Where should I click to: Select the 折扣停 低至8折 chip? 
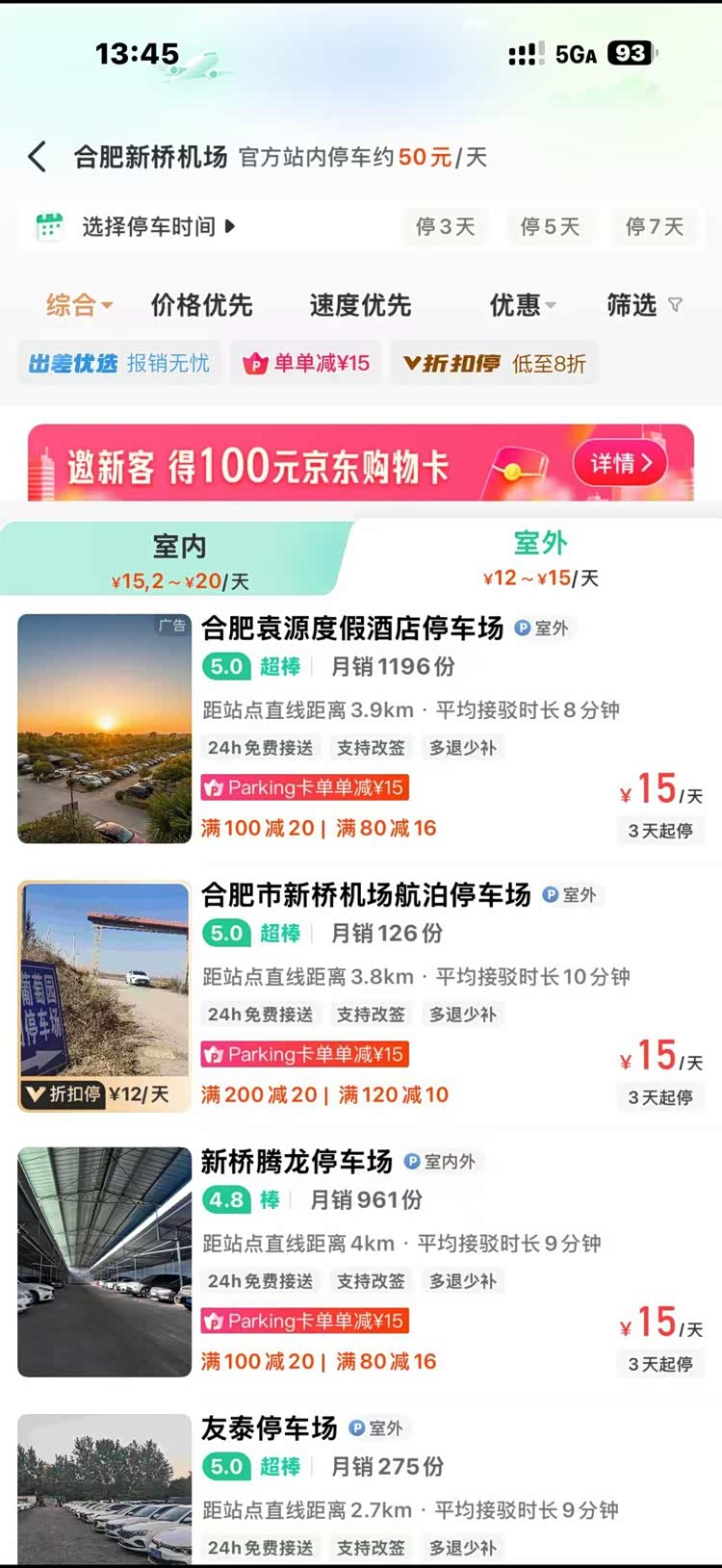494,363
